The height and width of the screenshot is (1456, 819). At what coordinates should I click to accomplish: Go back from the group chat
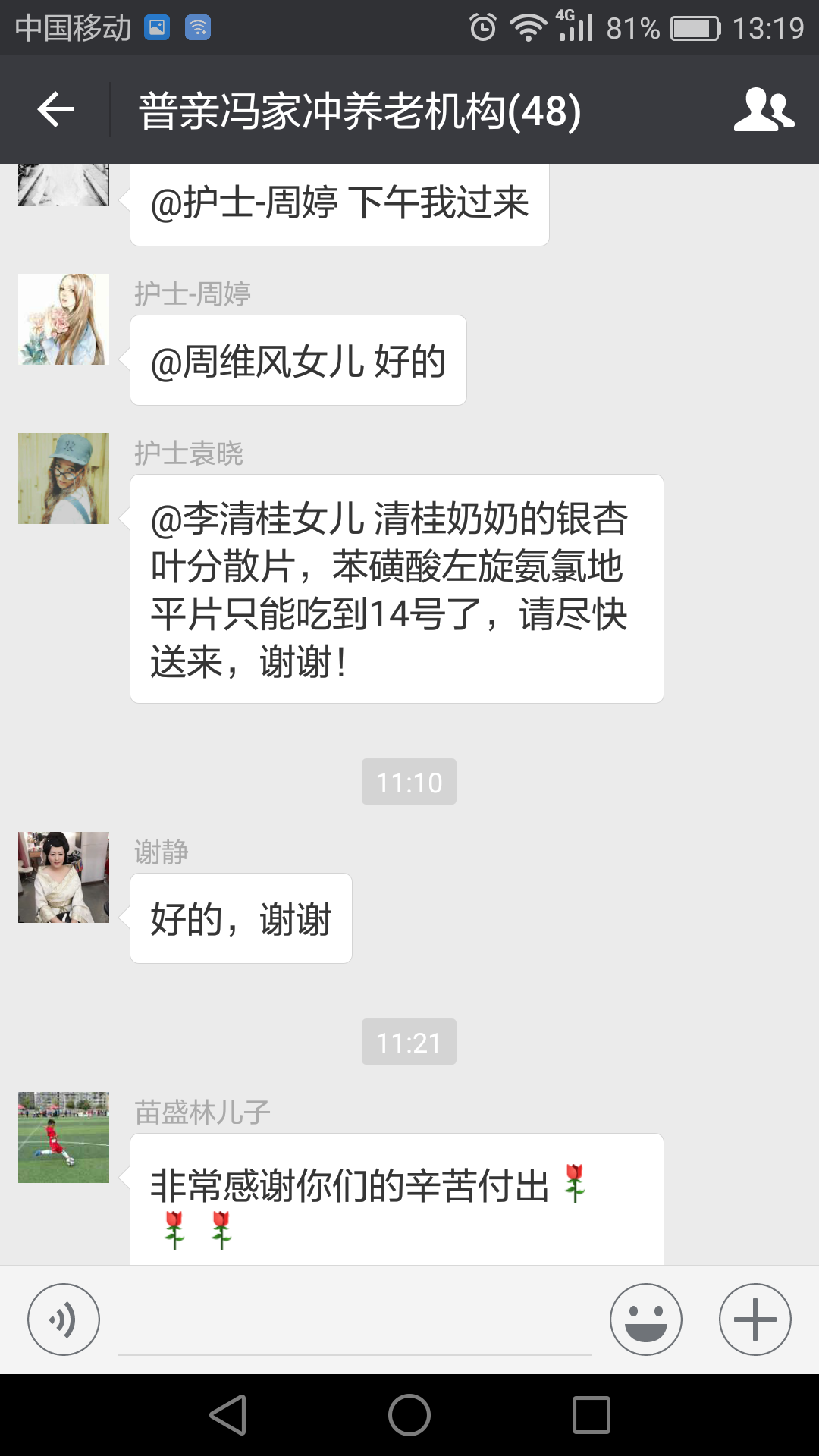point(55,110)
